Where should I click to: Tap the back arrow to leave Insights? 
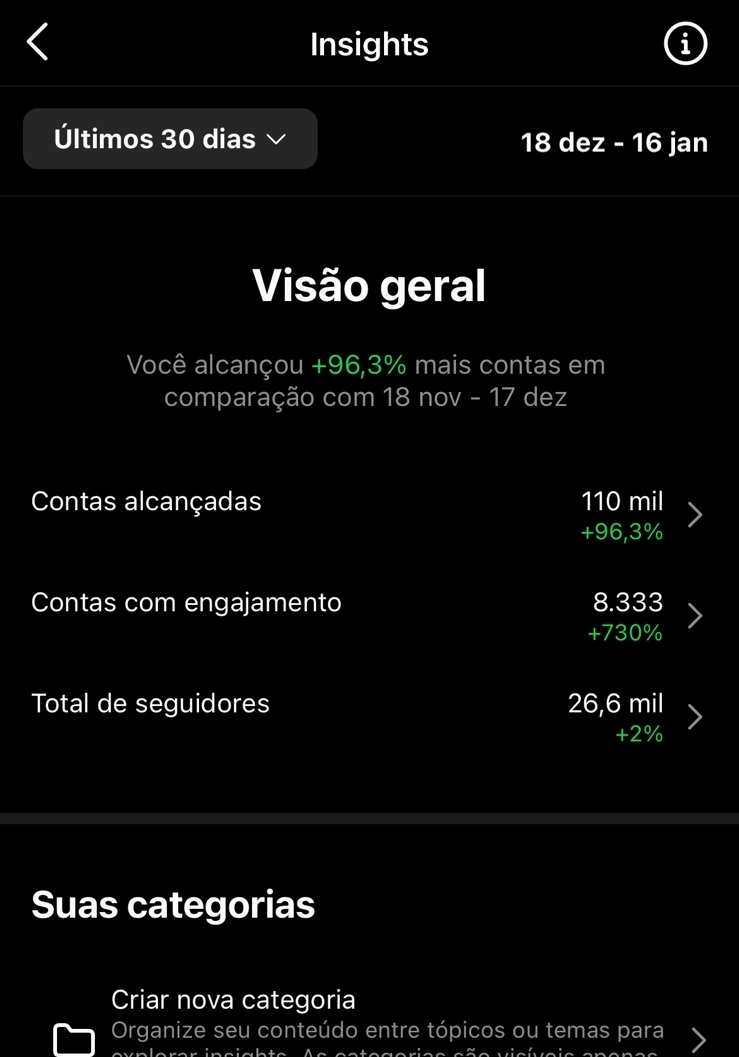pos(37,43)
